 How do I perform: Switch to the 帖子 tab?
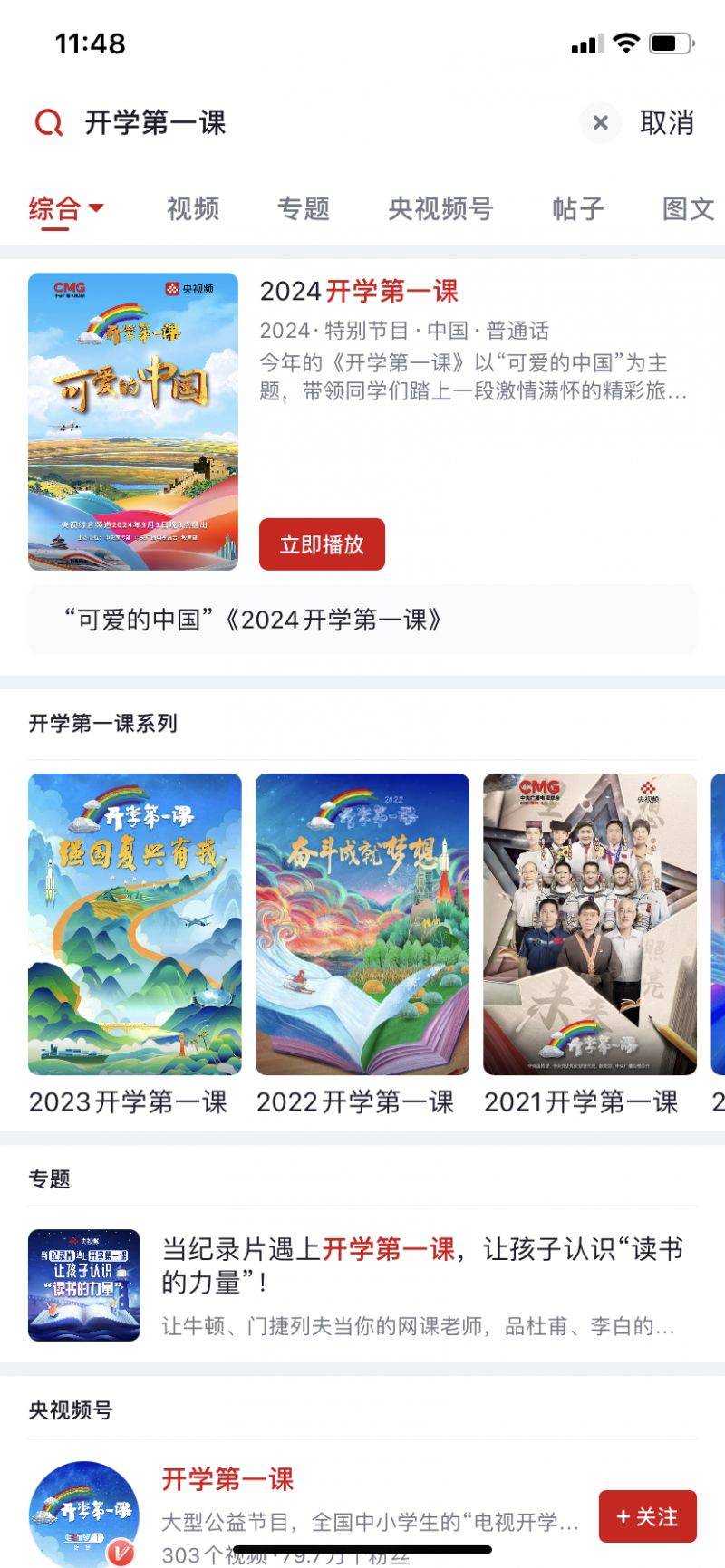577,208
